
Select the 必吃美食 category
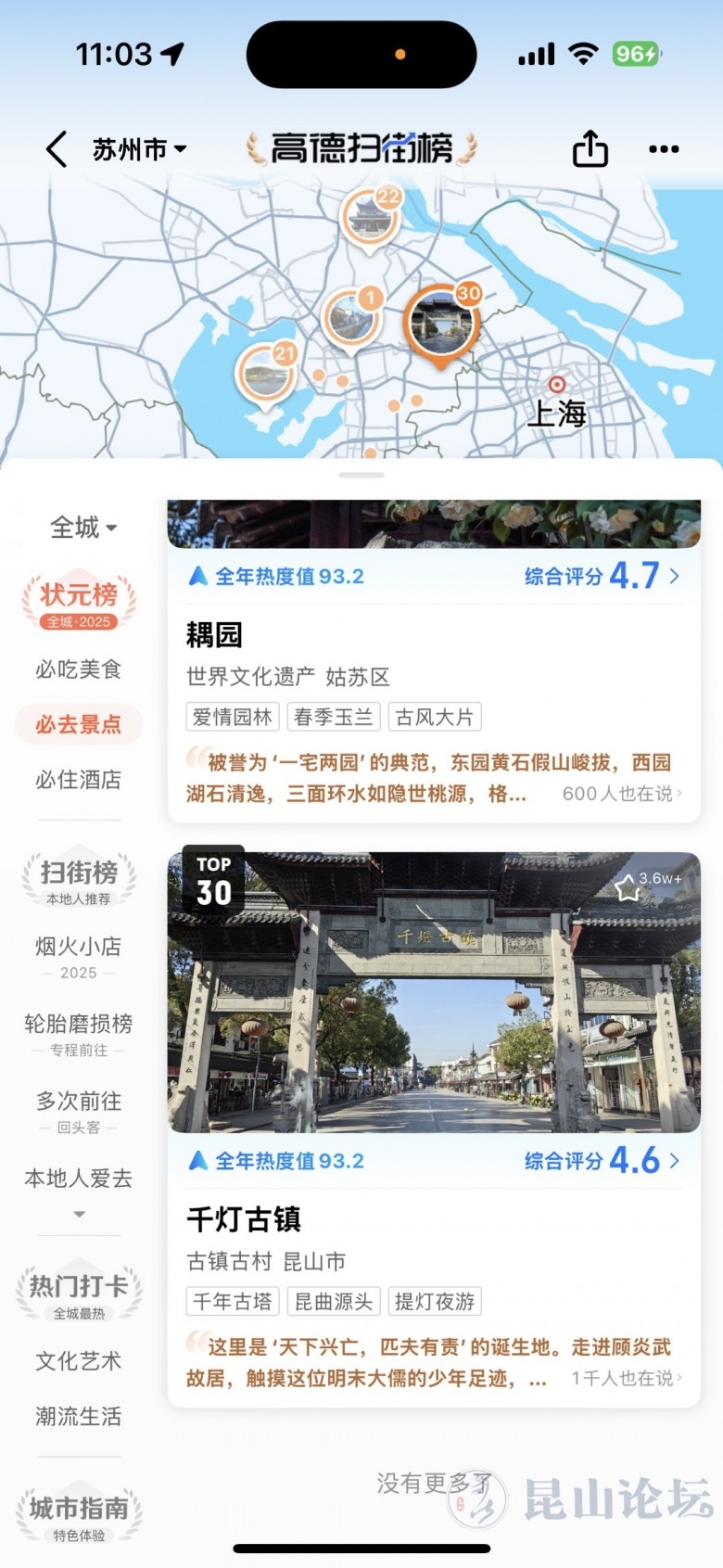79,669
